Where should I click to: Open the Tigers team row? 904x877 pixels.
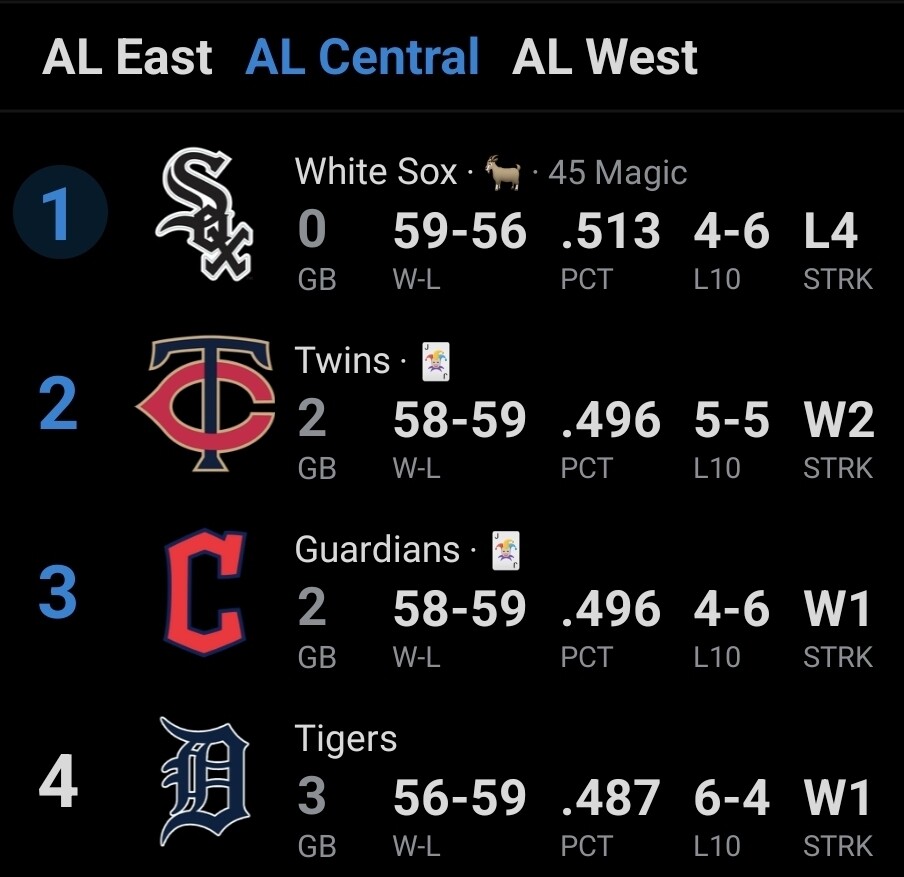[x=452, y=782]
